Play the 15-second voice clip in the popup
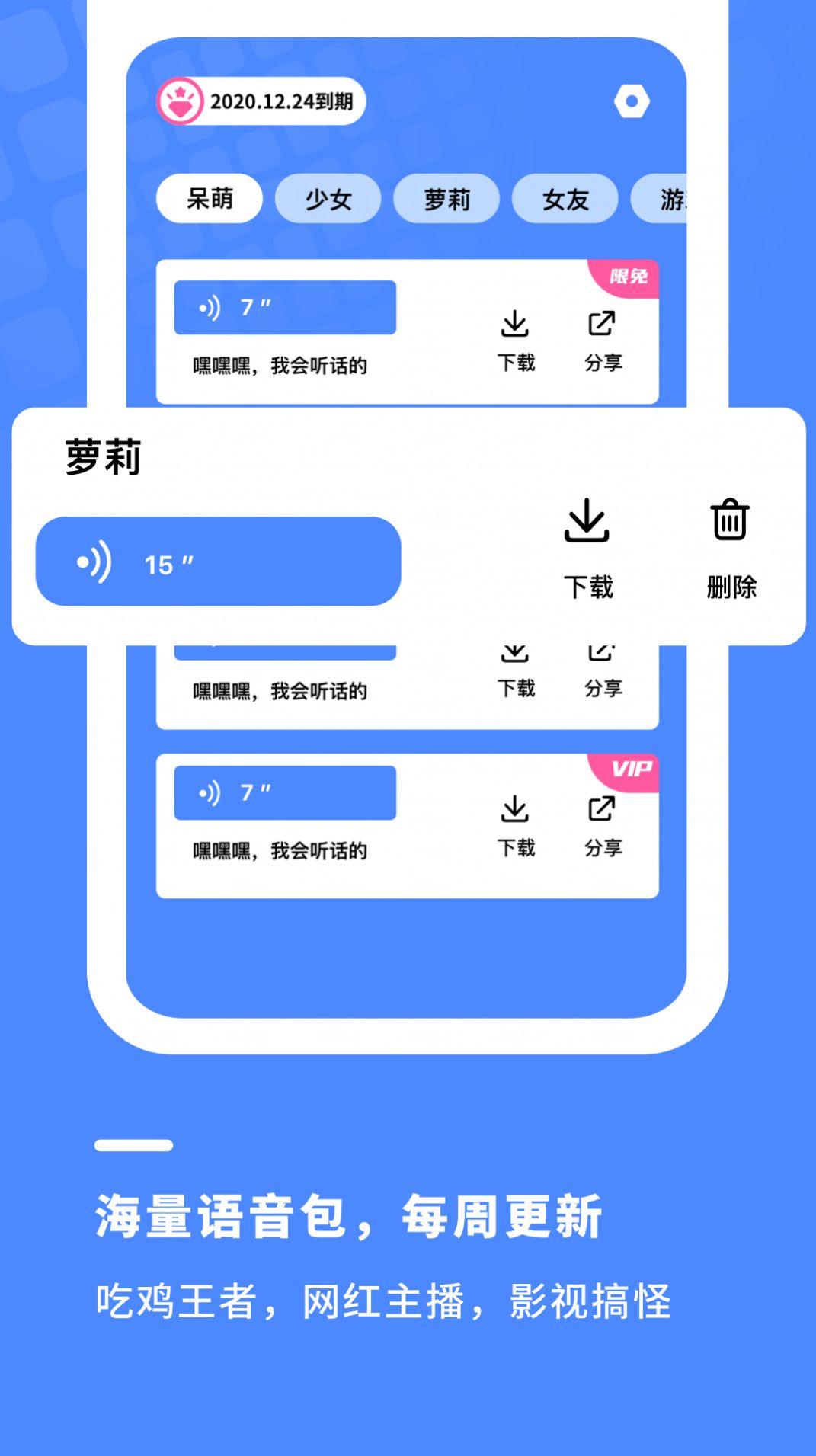816x1456 pixels. [219, 564]
